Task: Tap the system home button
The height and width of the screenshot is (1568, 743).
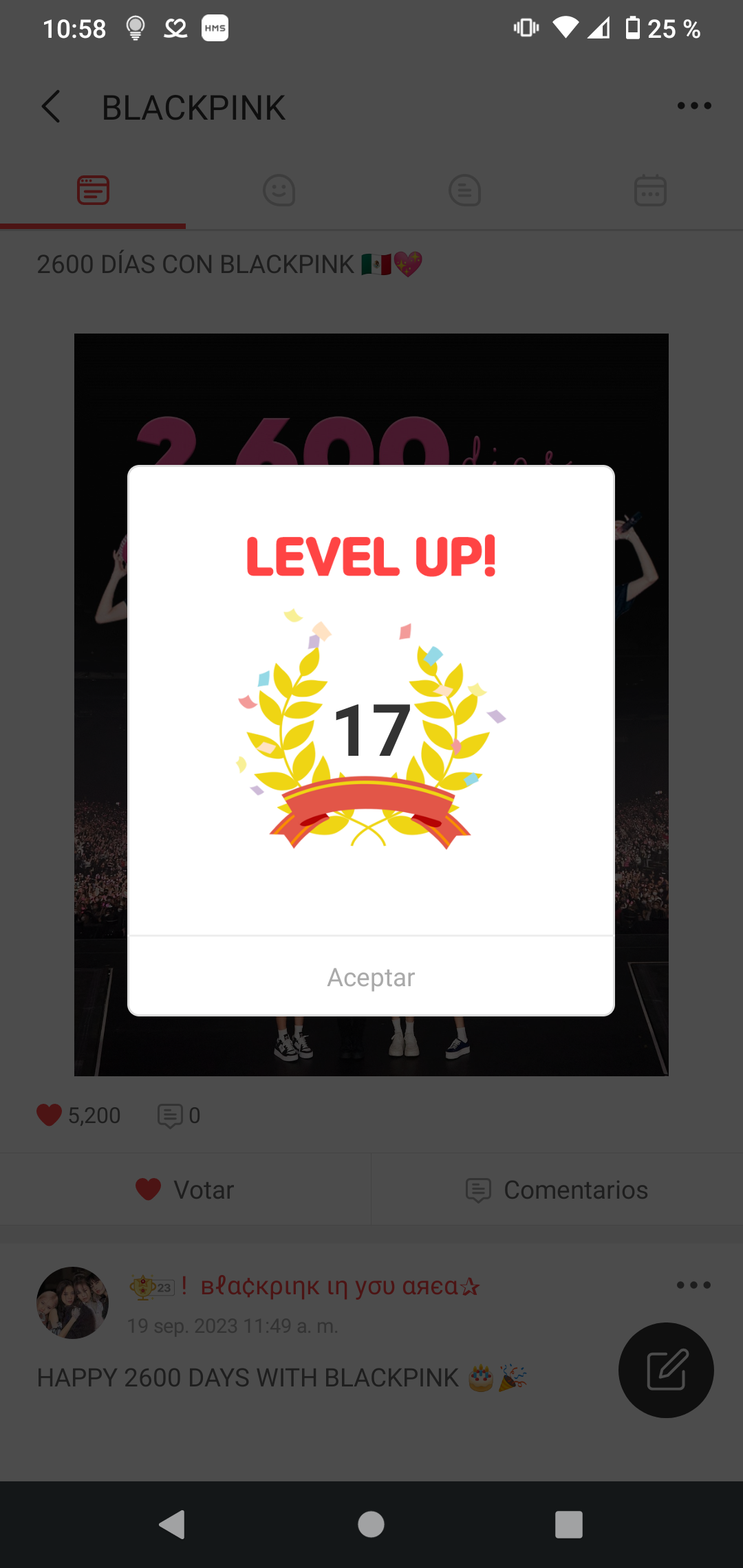Action: tap(371, 1524)
